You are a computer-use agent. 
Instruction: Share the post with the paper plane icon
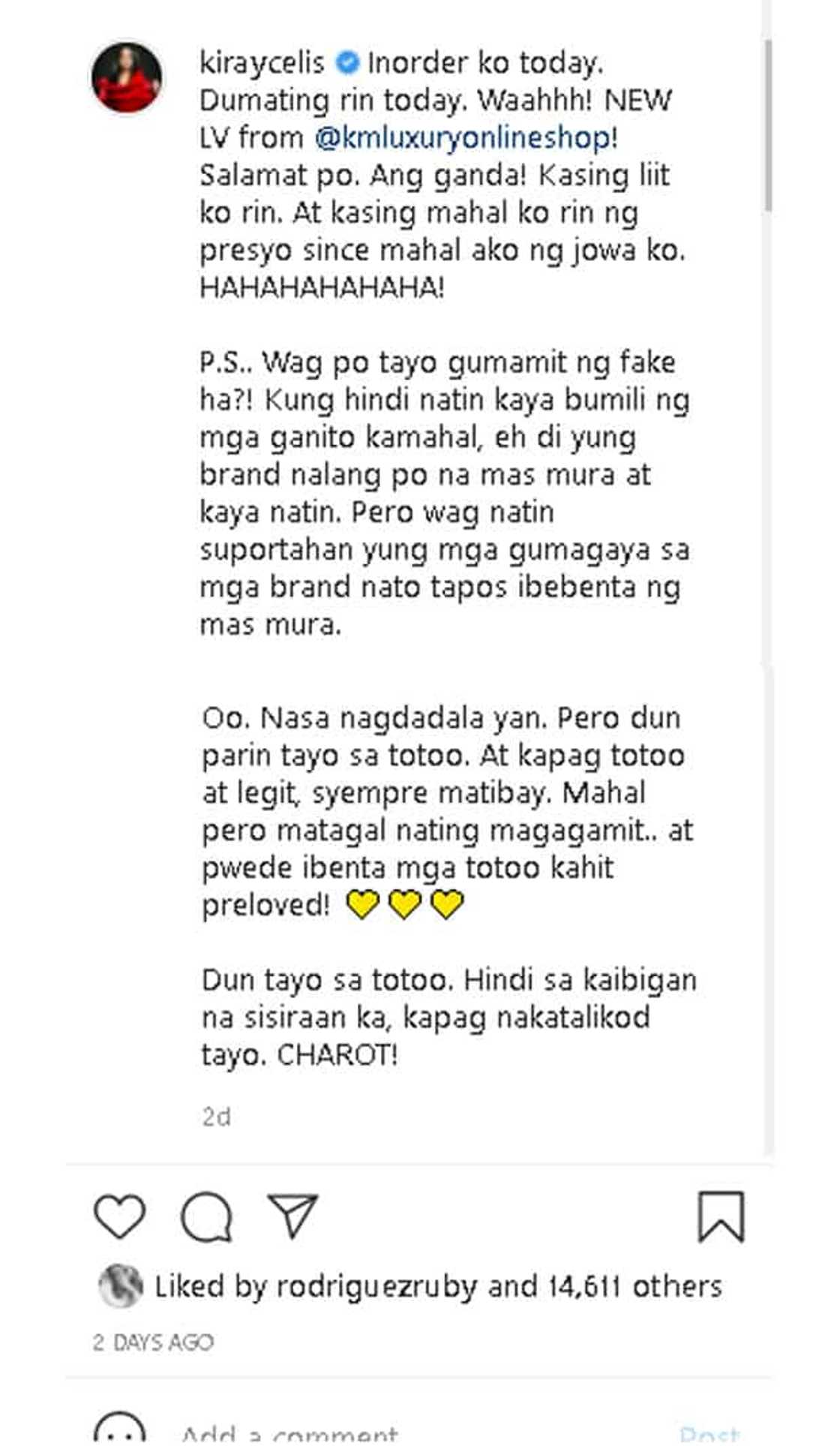(x=293, y=1215)
